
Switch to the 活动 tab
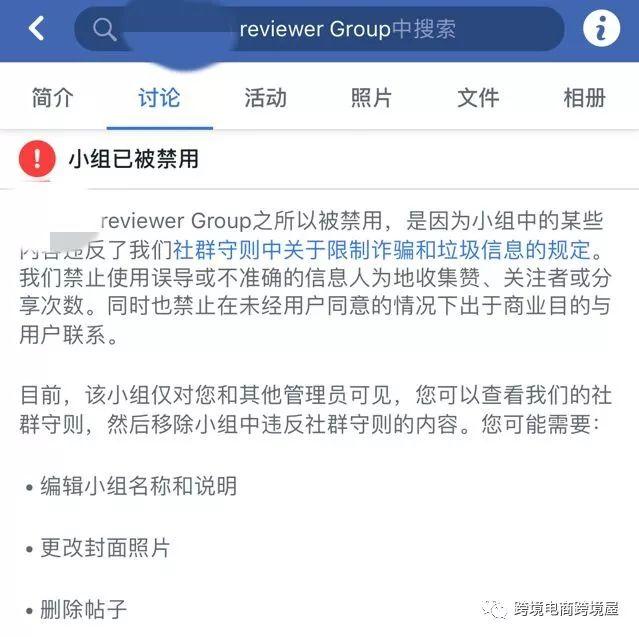(265, 97)
